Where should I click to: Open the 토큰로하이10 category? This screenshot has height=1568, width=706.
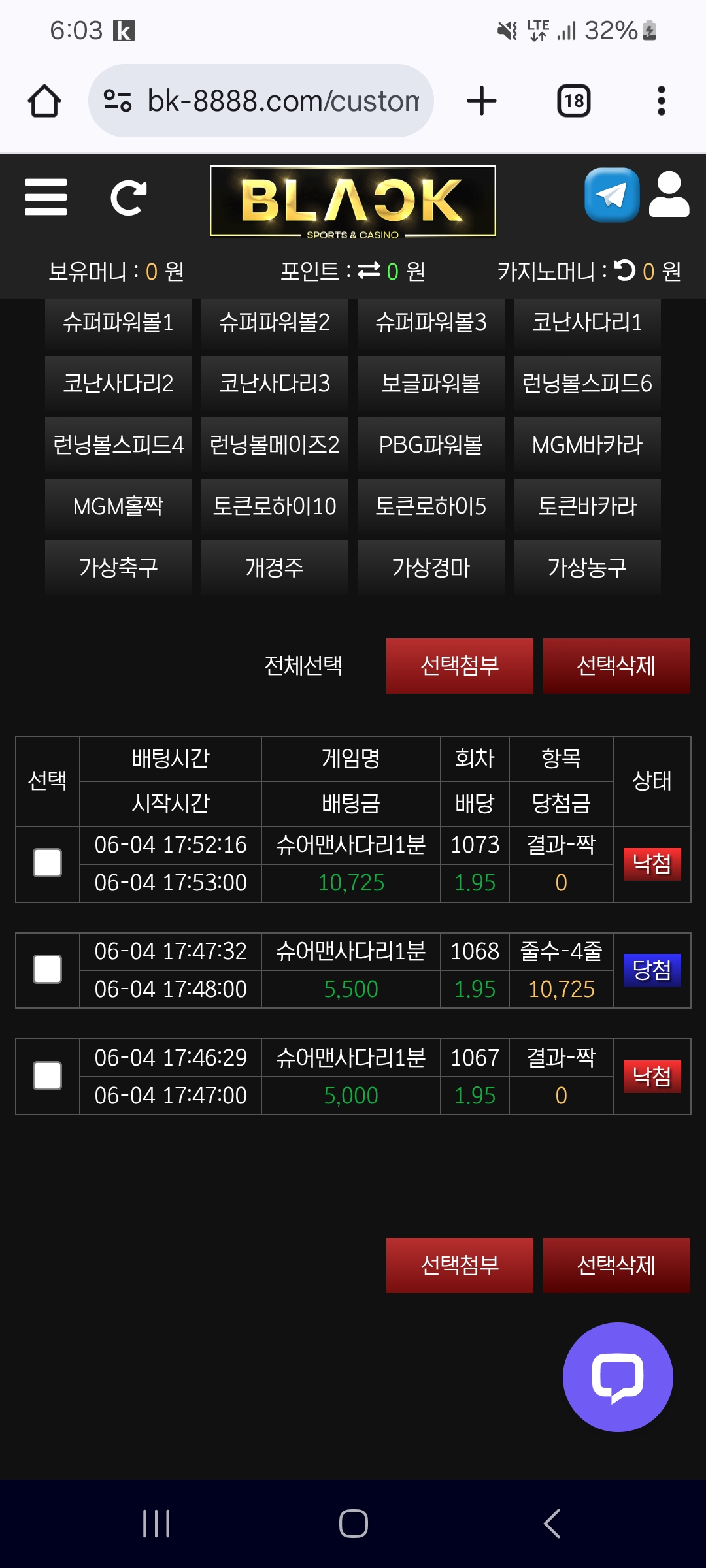coord(275,506)
